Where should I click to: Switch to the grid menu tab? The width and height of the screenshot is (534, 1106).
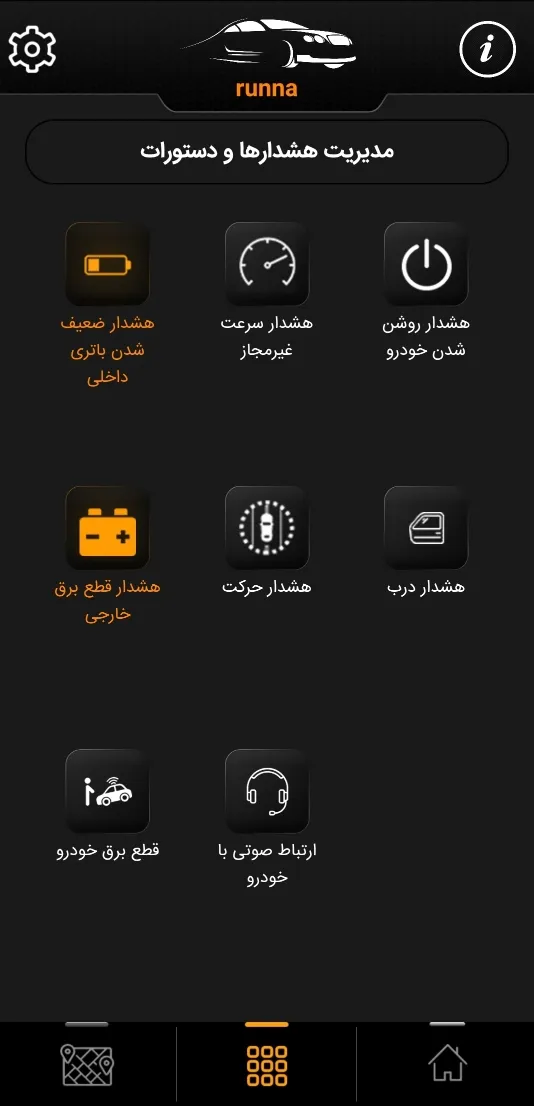(267, 1064)
